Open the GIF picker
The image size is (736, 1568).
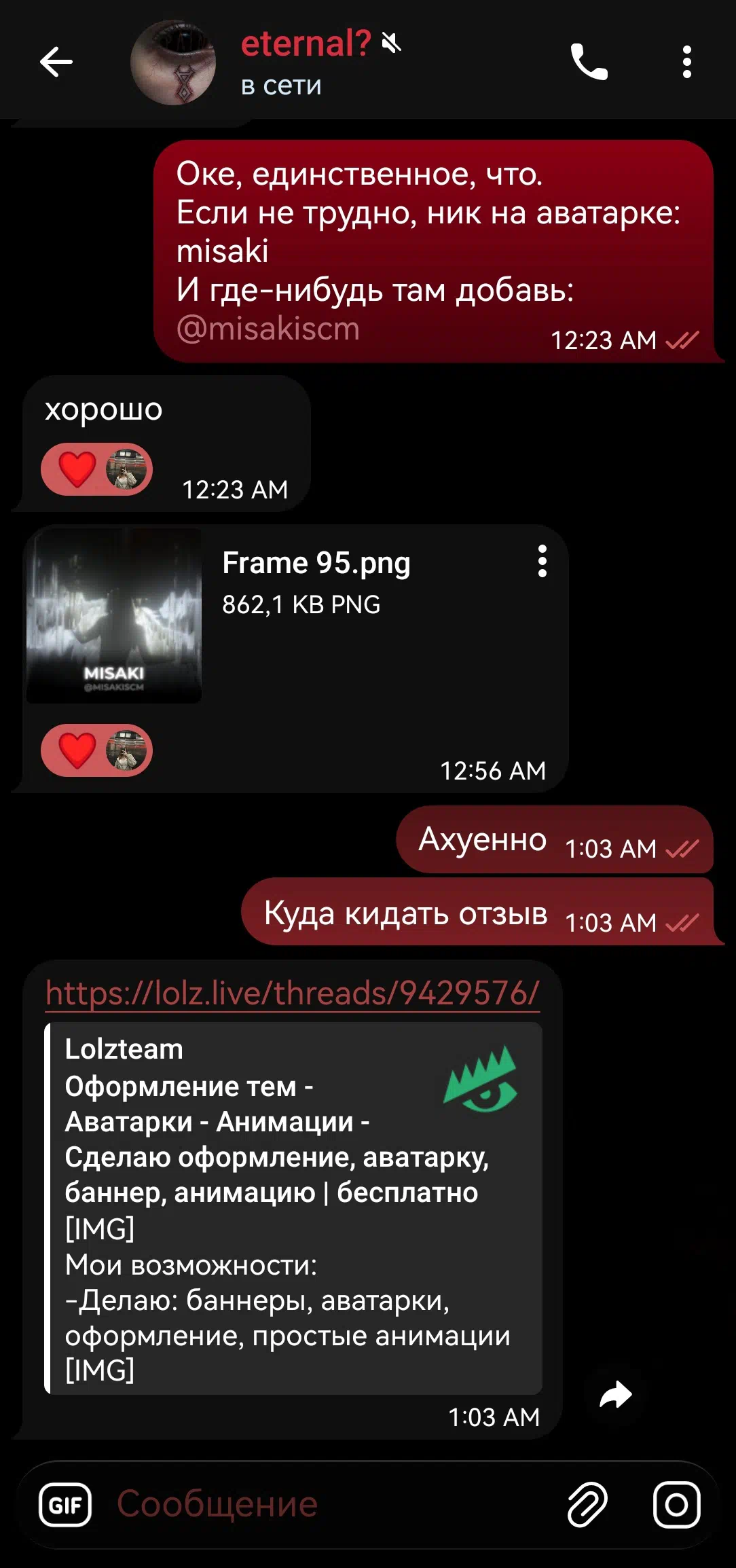pyautogui.click(x=65, y=1505)
